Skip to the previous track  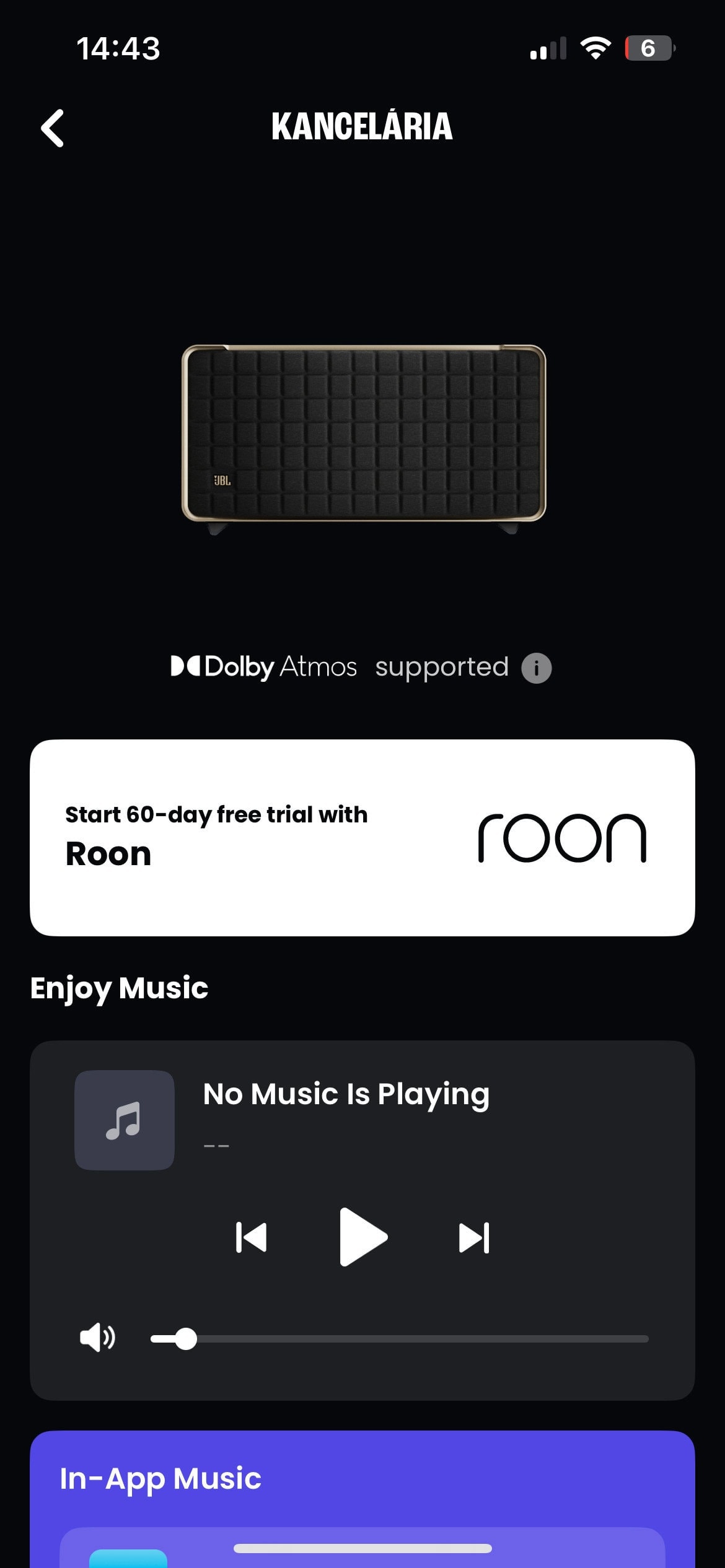point(251,1237)
